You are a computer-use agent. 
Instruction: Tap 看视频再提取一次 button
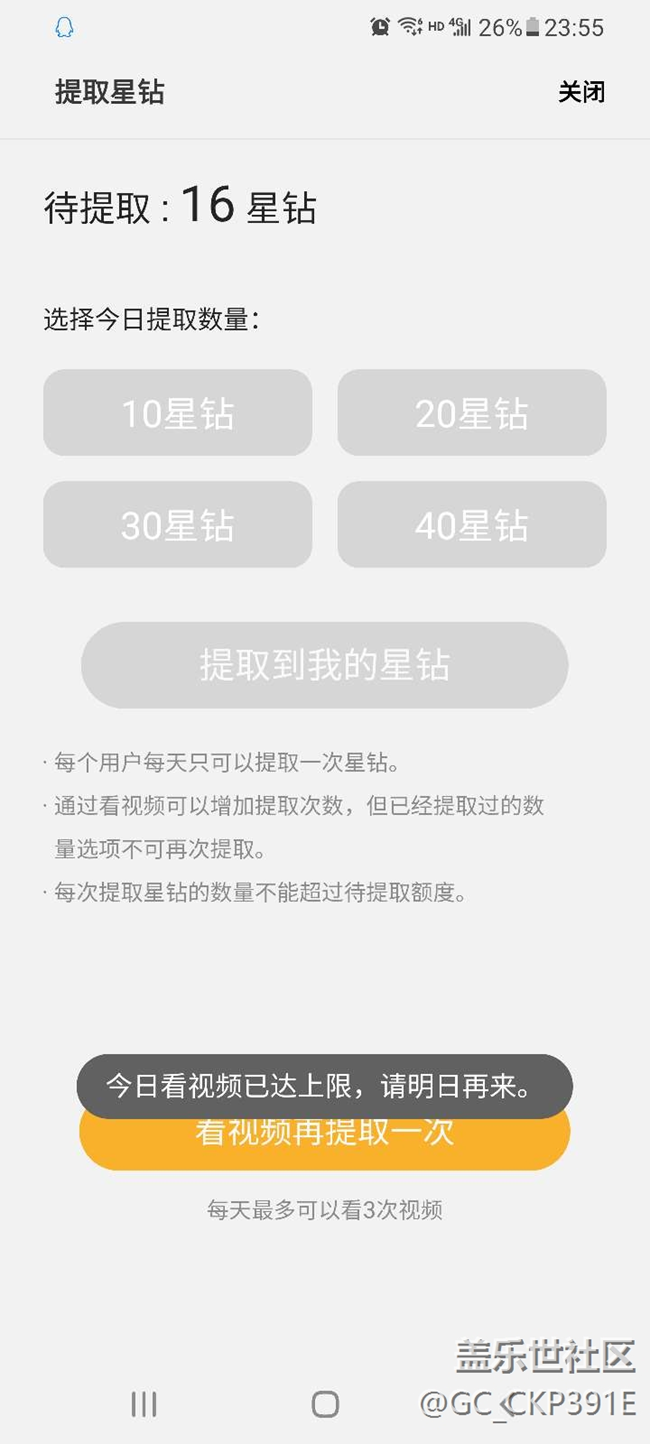pyautogui.click(x=324, y=1140)
